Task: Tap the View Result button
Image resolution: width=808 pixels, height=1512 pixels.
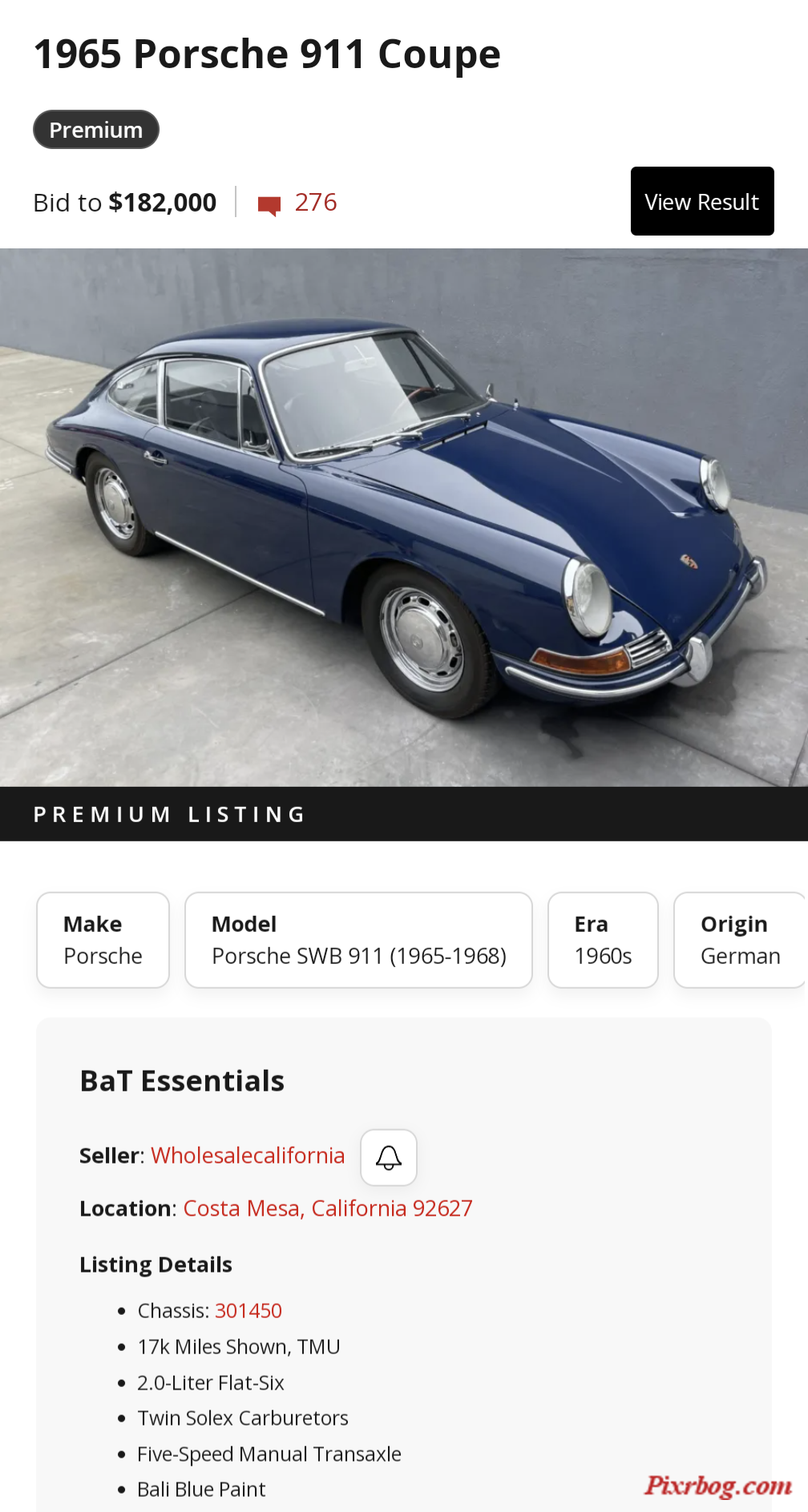Action: tap(701, 201)
